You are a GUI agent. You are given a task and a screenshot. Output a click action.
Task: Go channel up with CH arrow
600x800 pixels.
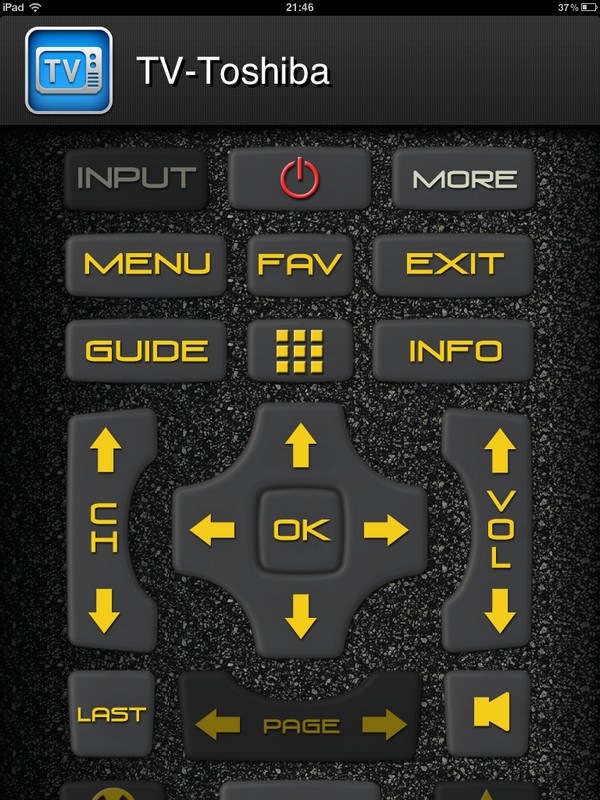click(x=104, y=453)
